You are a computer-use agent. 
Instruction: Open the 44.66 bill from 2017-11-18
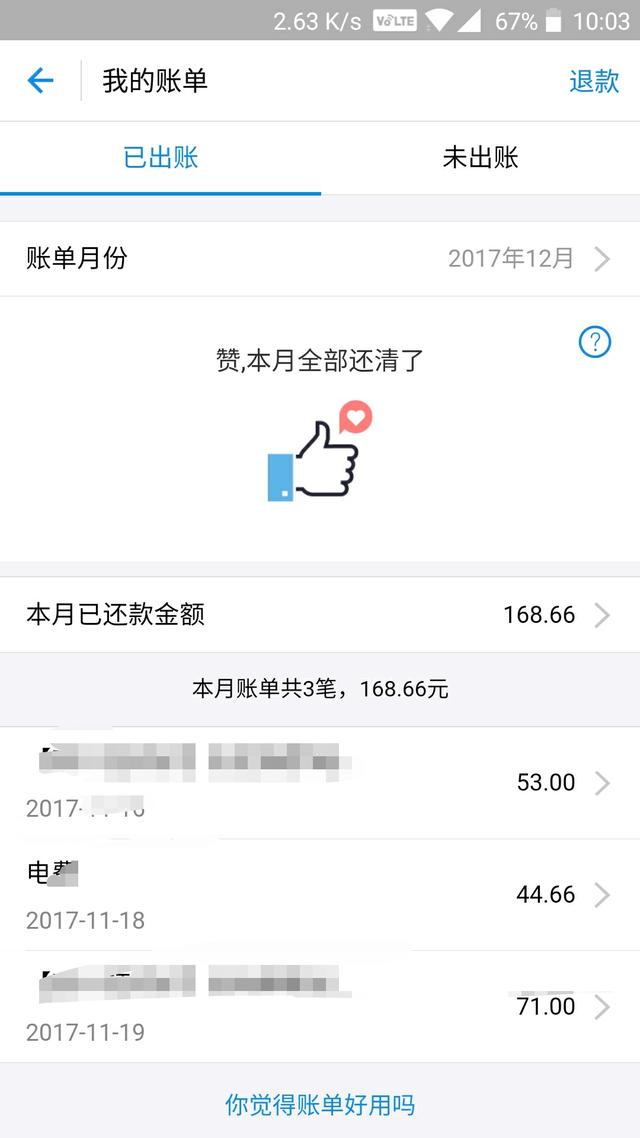tap(320, 895)
